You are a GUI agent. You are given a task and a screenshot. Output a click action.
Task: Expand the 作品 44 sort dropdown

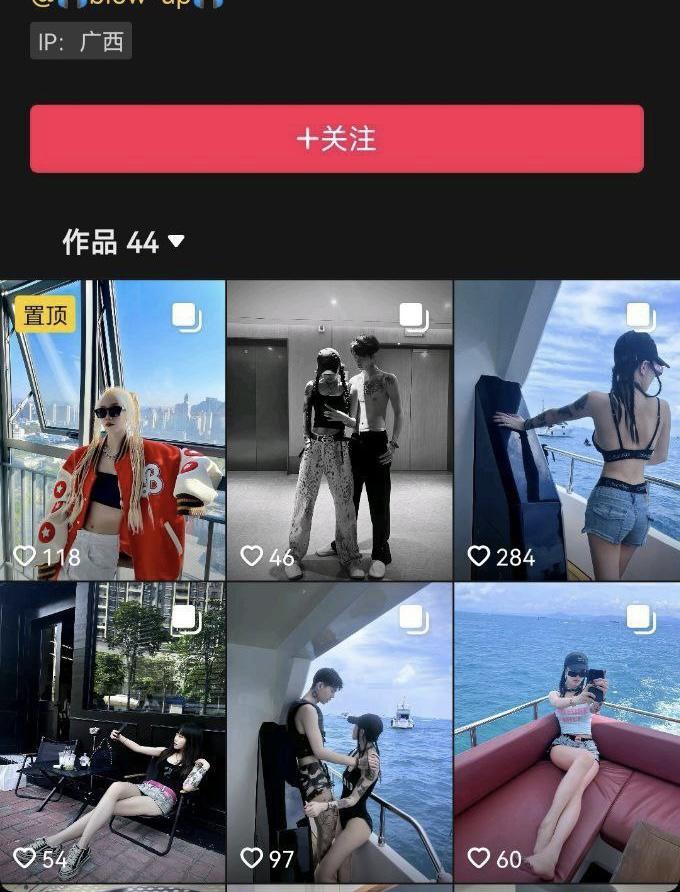(176, 241)
